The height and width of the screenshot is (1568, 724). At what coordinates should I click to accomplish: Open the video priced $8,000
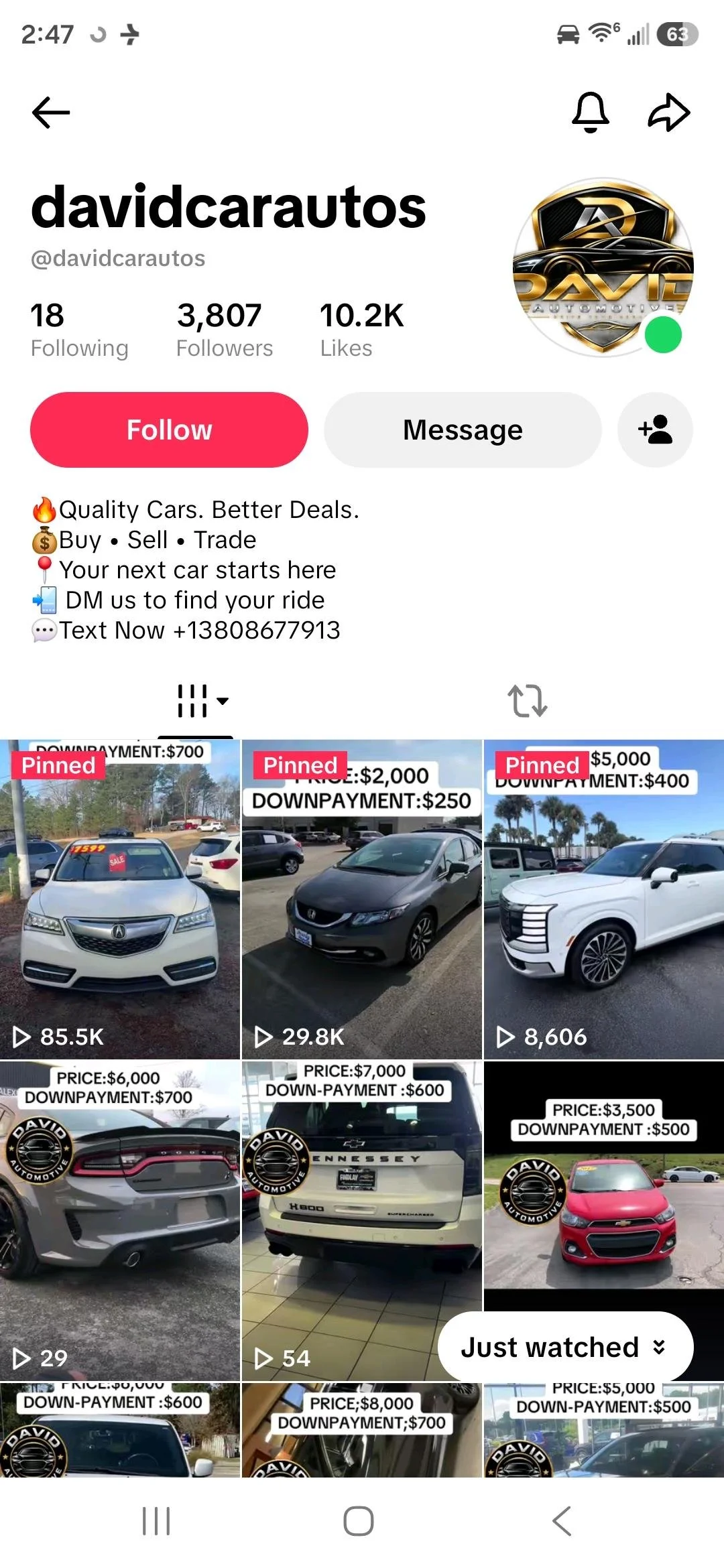362,1430
